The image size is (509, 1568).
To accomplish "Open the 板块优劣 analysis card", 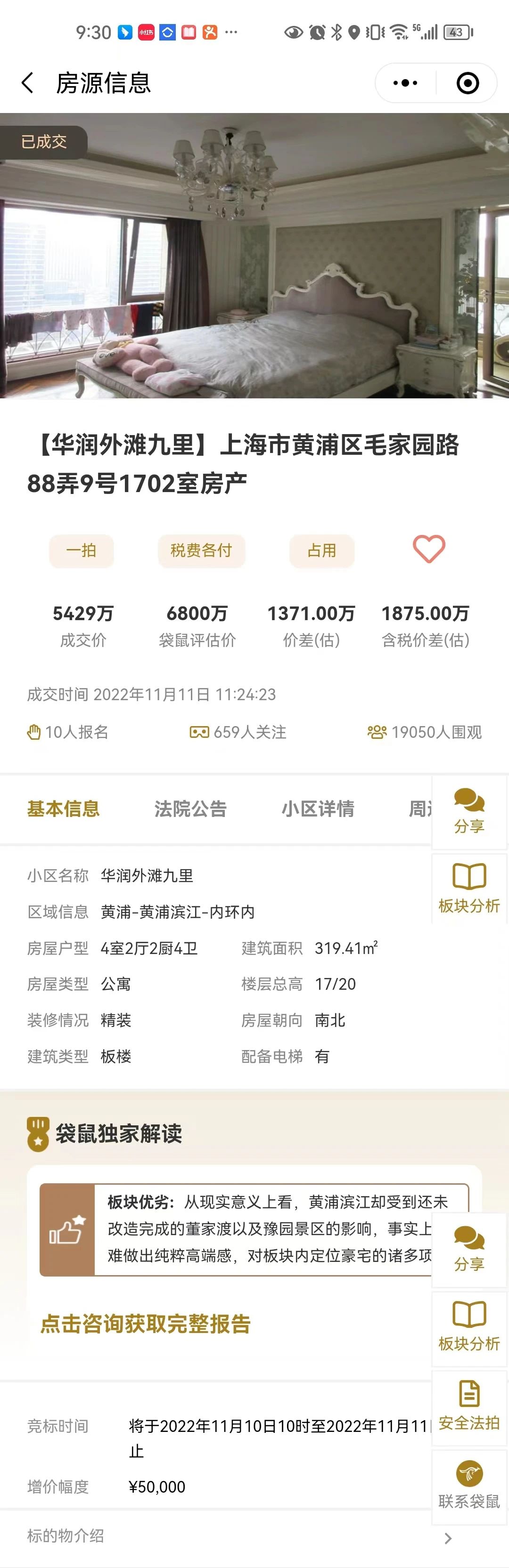I will [244, 1229].
